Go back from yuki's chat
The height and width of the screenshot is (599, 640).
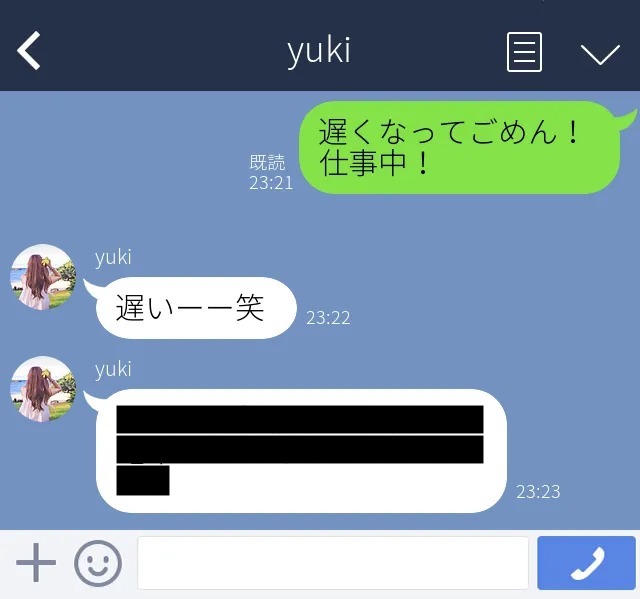30,51
